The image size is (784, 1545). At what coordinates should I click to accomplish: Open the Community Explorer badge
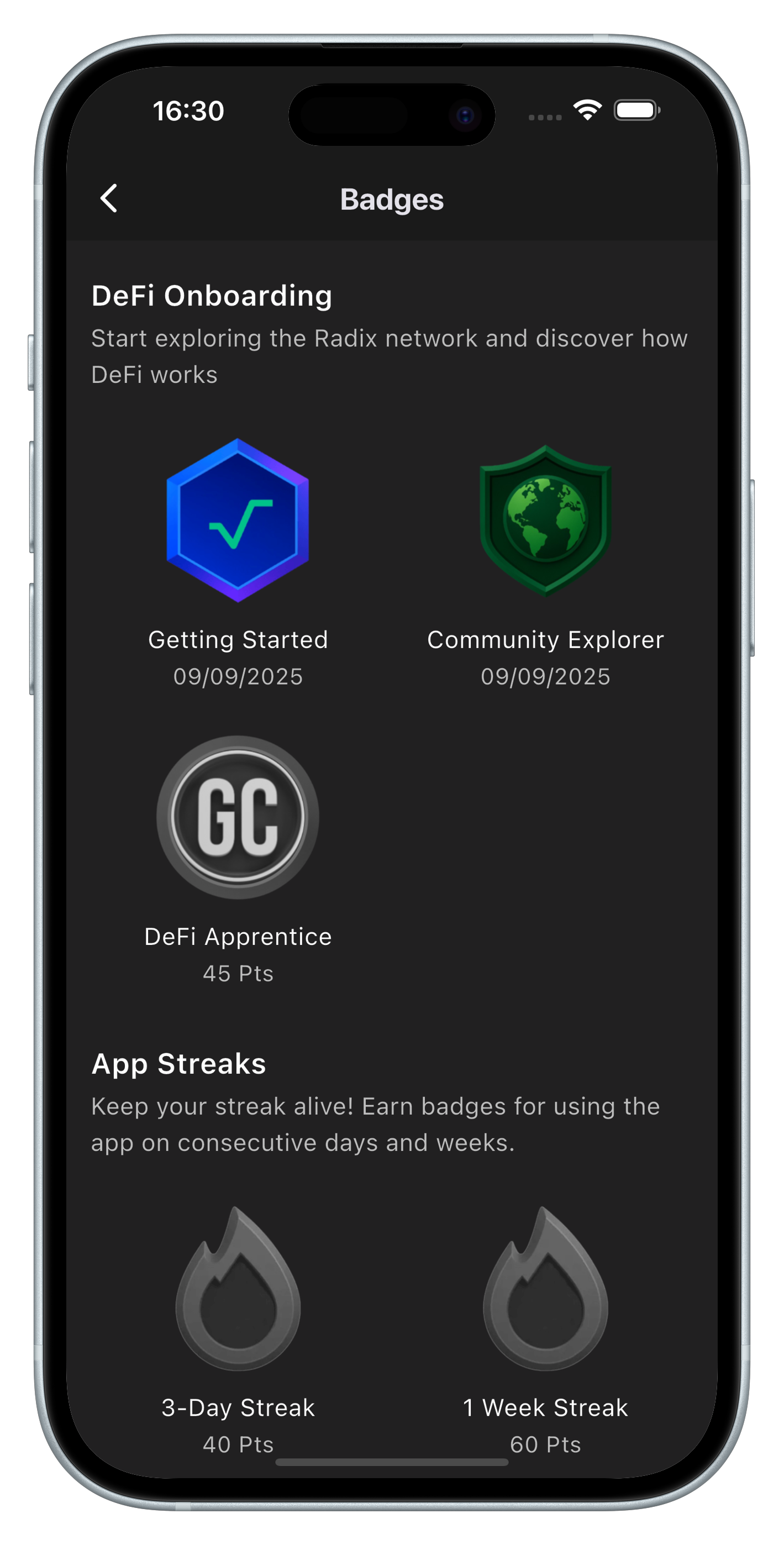click(x=545, y=521)
